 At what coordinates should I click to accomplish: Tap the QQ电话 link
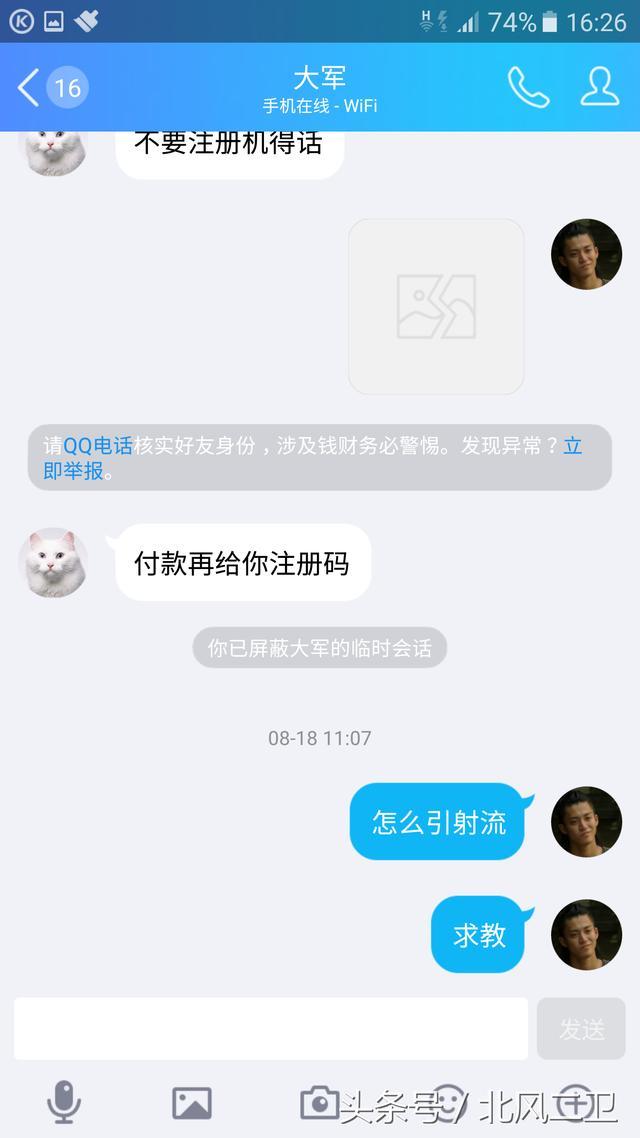coord(97,446)
